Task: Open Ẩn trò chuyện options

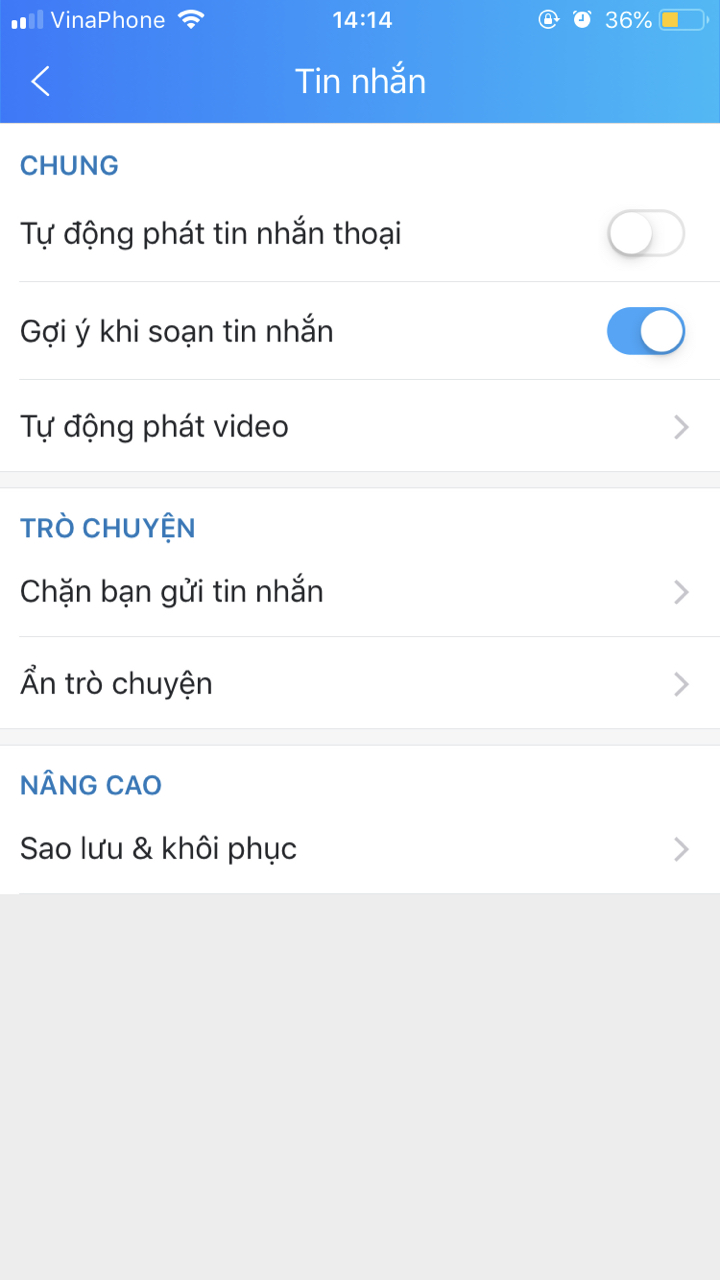Action: (360, 684)
